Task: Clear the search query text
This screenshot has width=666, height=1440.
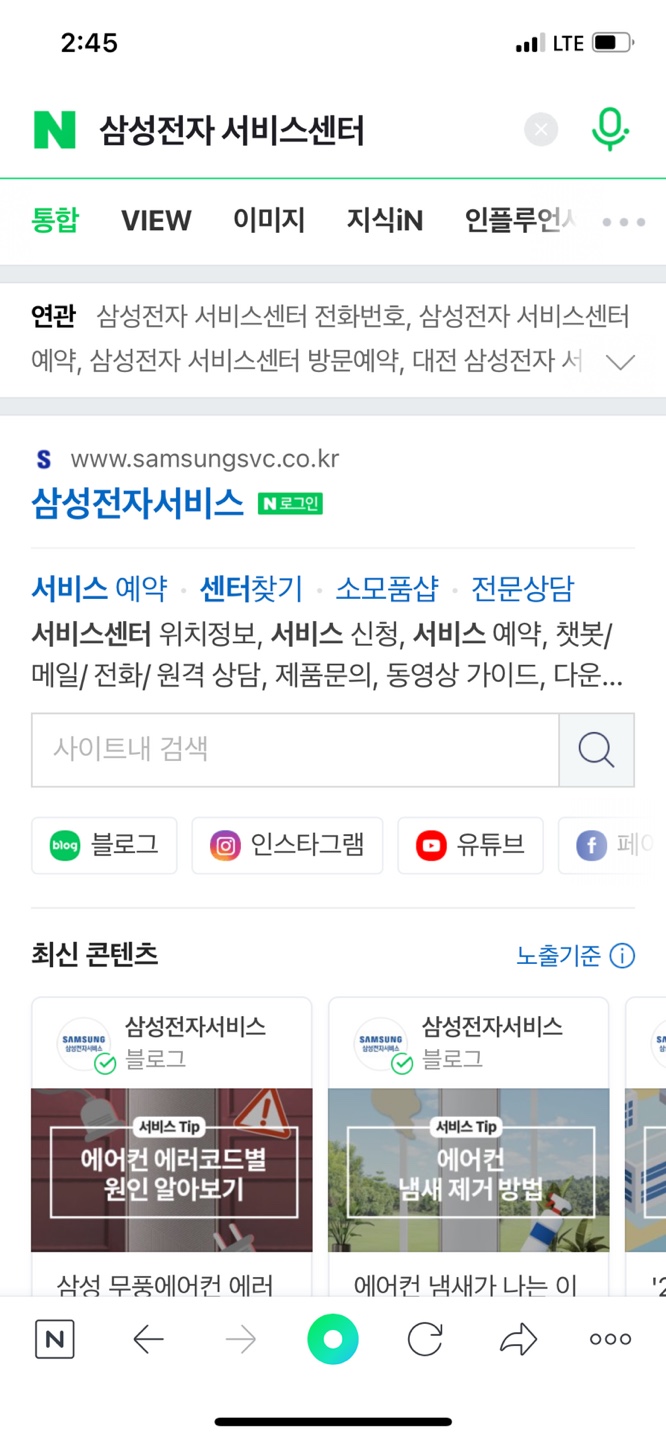Action: coord(541,130)
